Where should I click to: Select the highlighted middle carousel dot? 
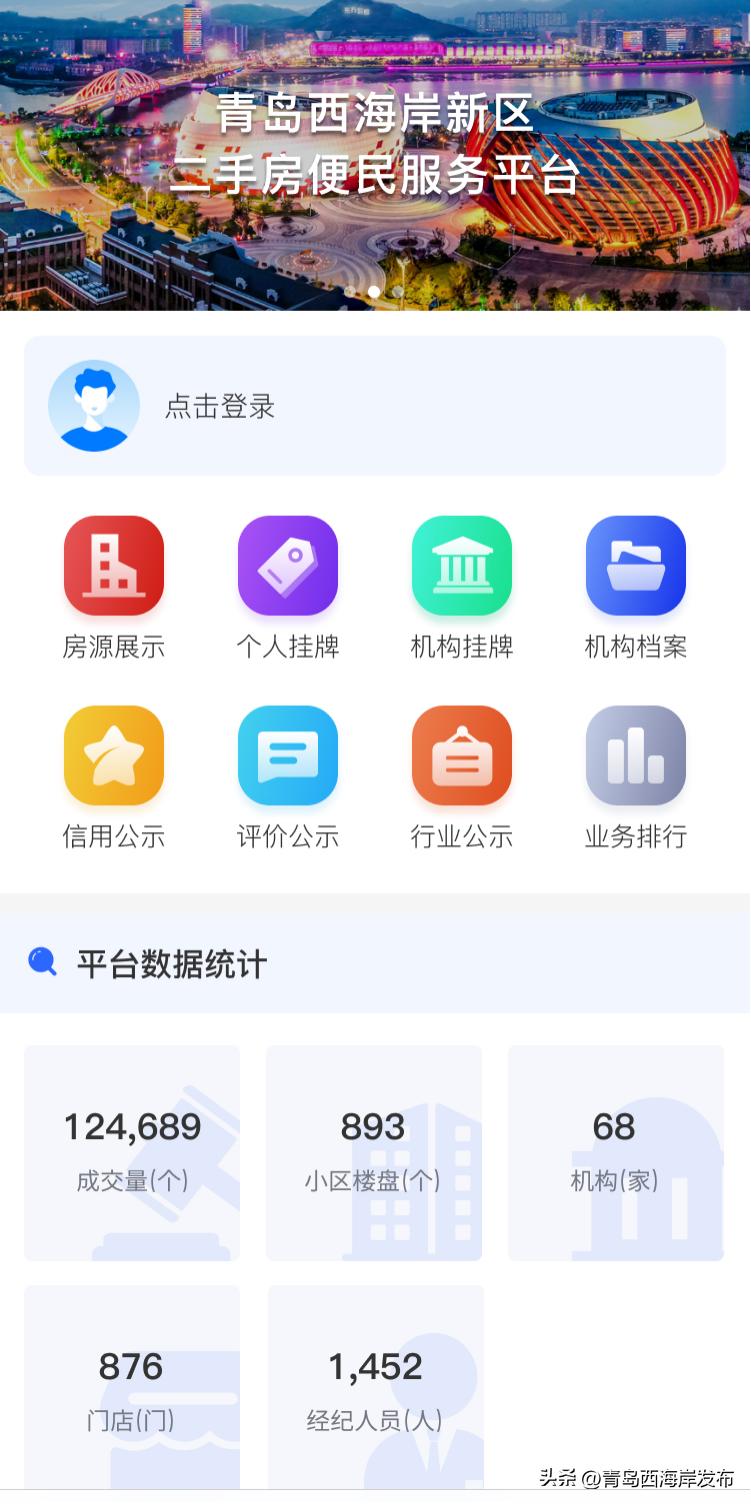click(x=374, y=290)
